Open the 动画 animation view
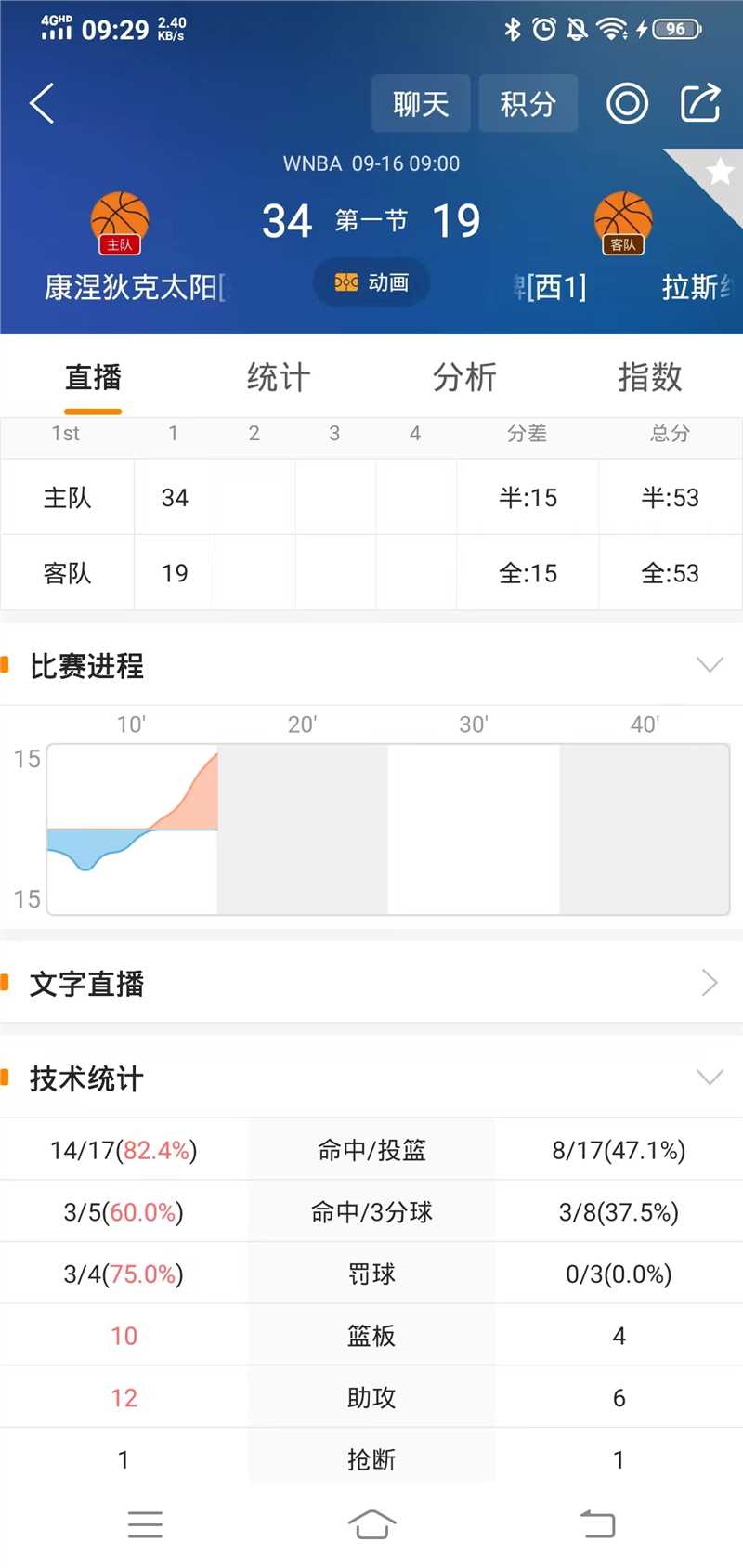 coord(371,282)
